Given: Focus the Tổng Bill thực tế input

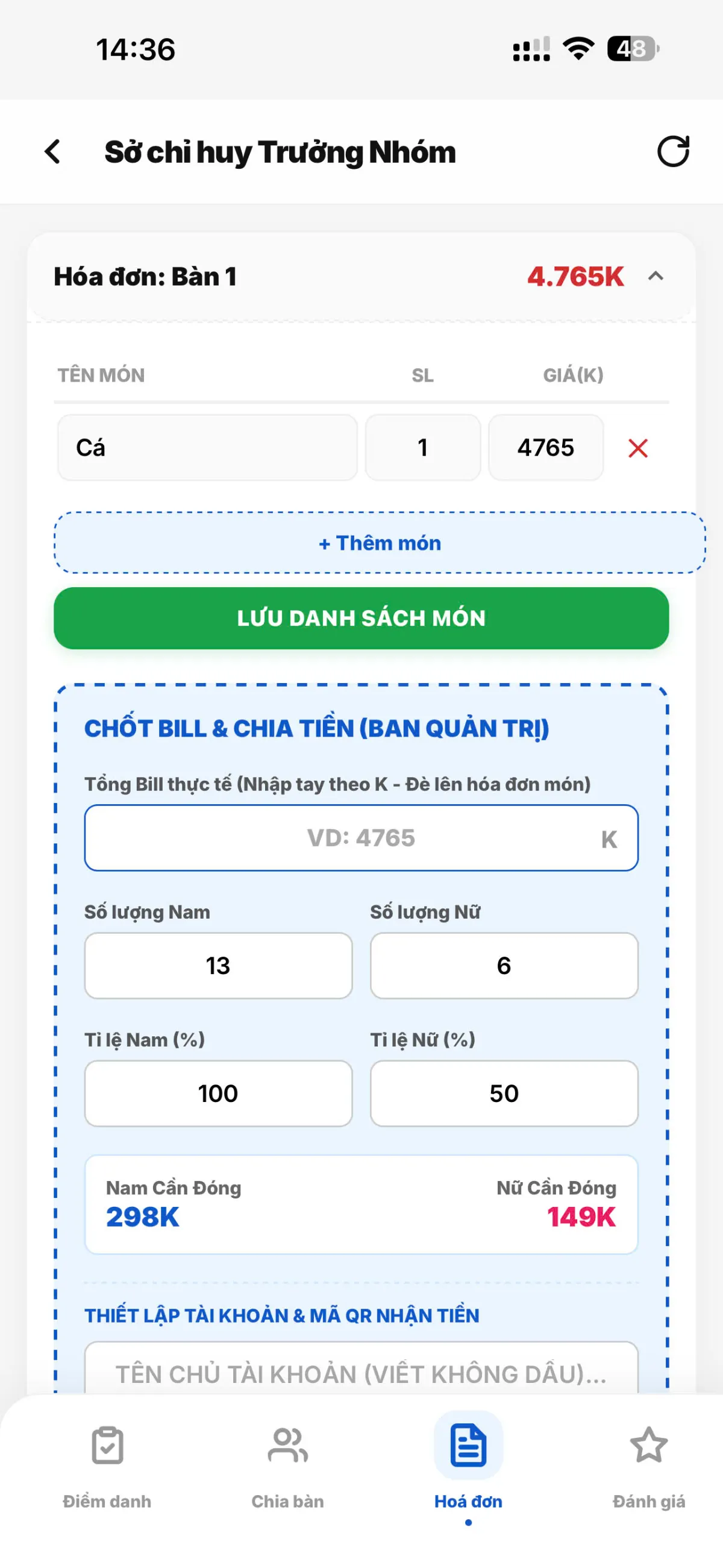Looking at the screenshot, I should click(361, 837).
